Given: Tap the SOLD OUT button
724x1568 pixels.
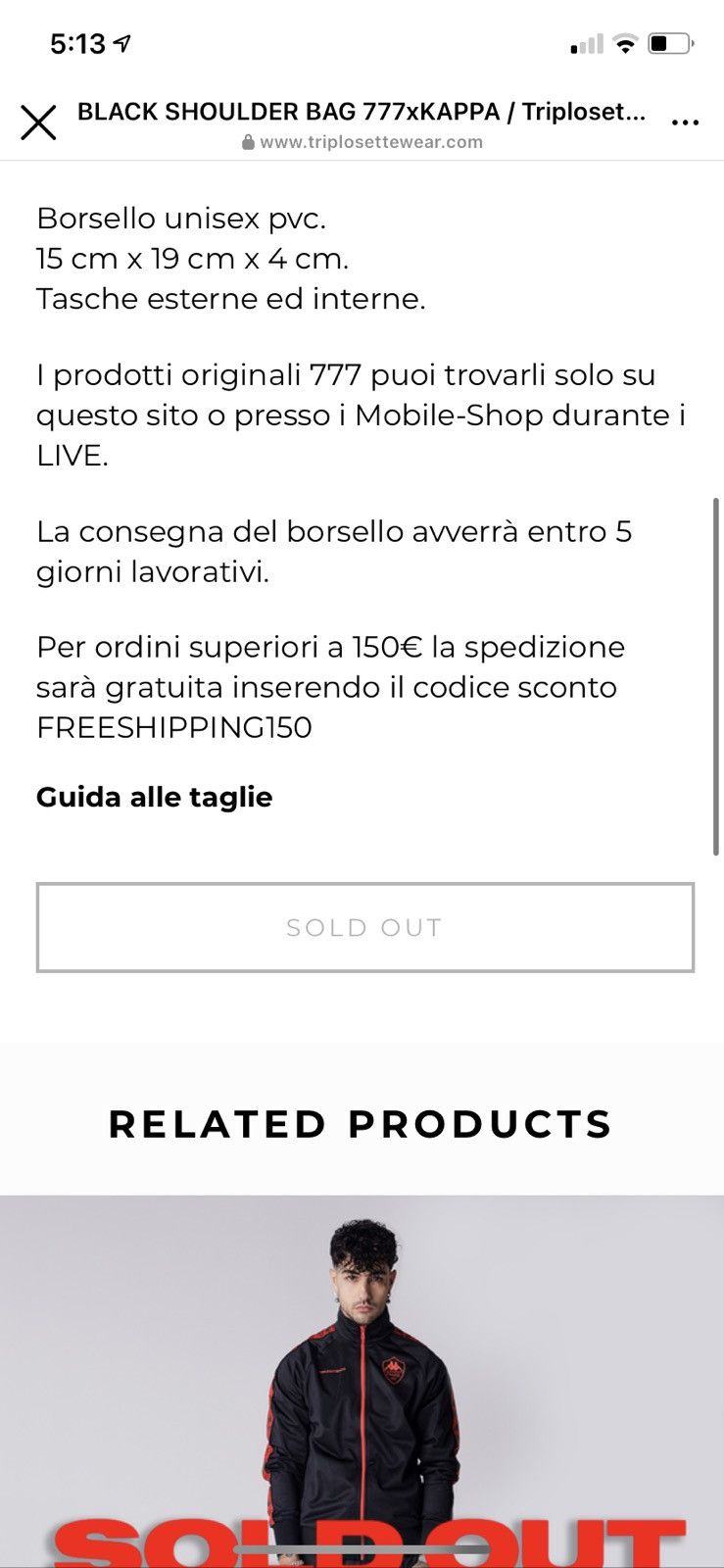Looking at the screenshot, I should pyautogui.click(x=364, y=927).
